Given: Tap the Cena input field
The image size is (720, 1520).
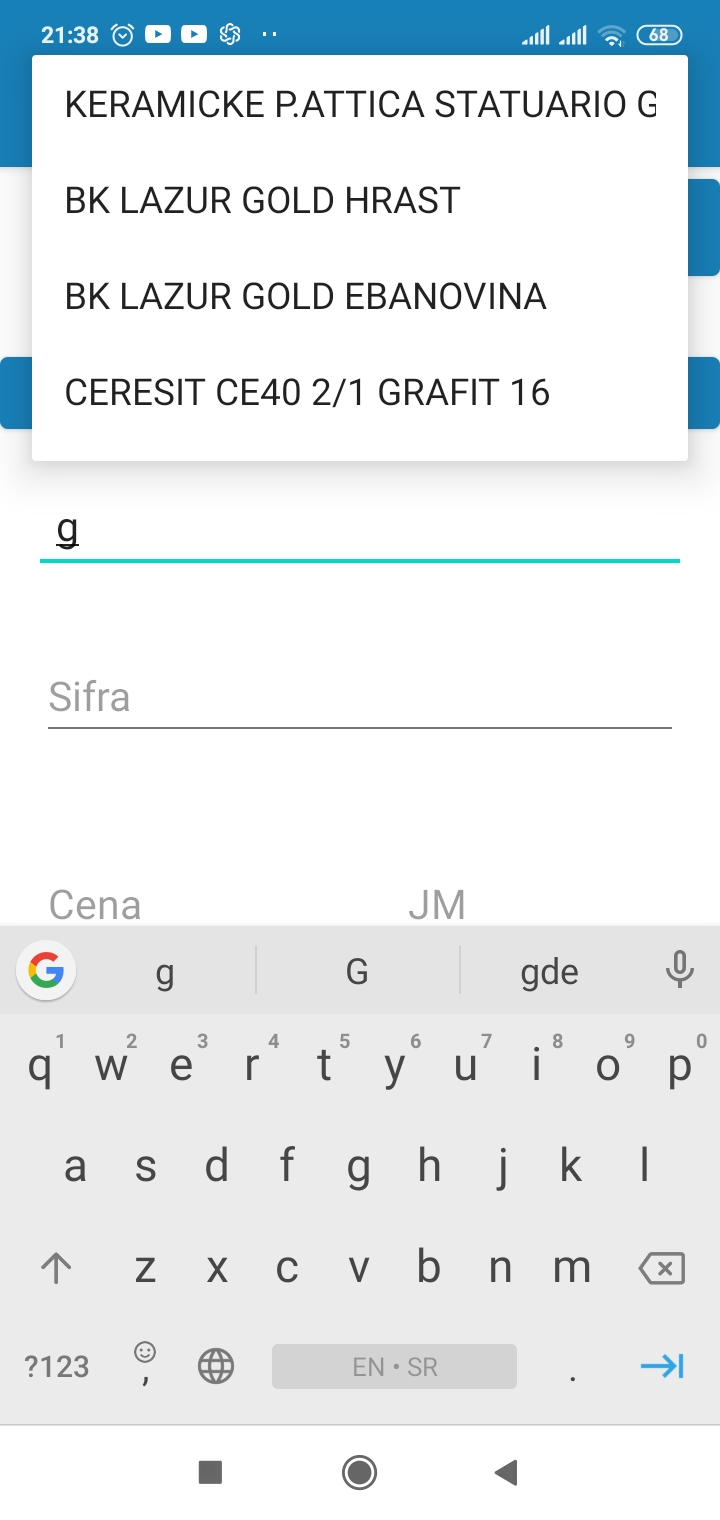Looking at the screenshot, I should tap(200, 905).
